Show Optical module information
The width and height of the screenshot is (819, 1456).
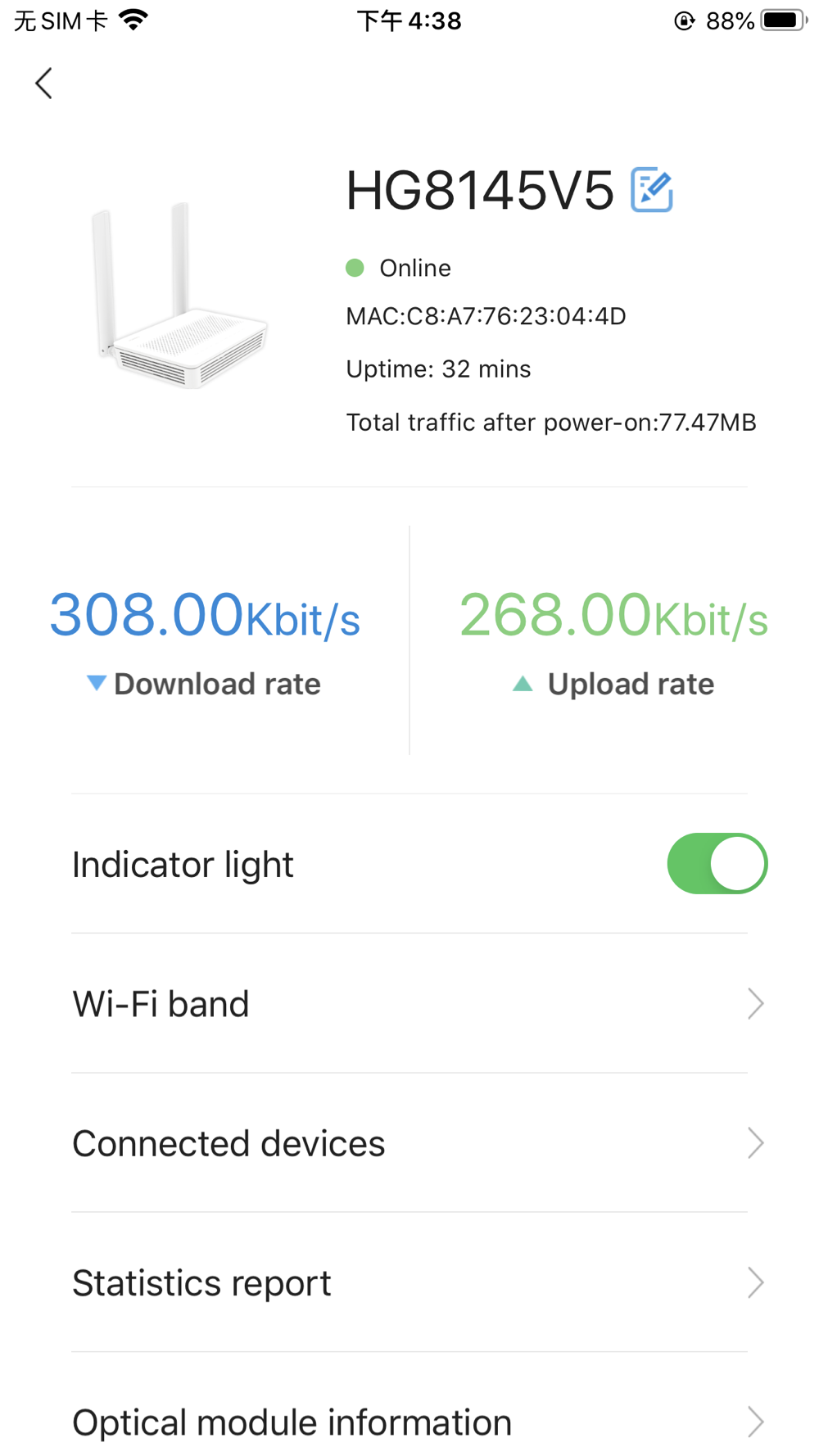pyautogui.click(x=409, y=1422)
